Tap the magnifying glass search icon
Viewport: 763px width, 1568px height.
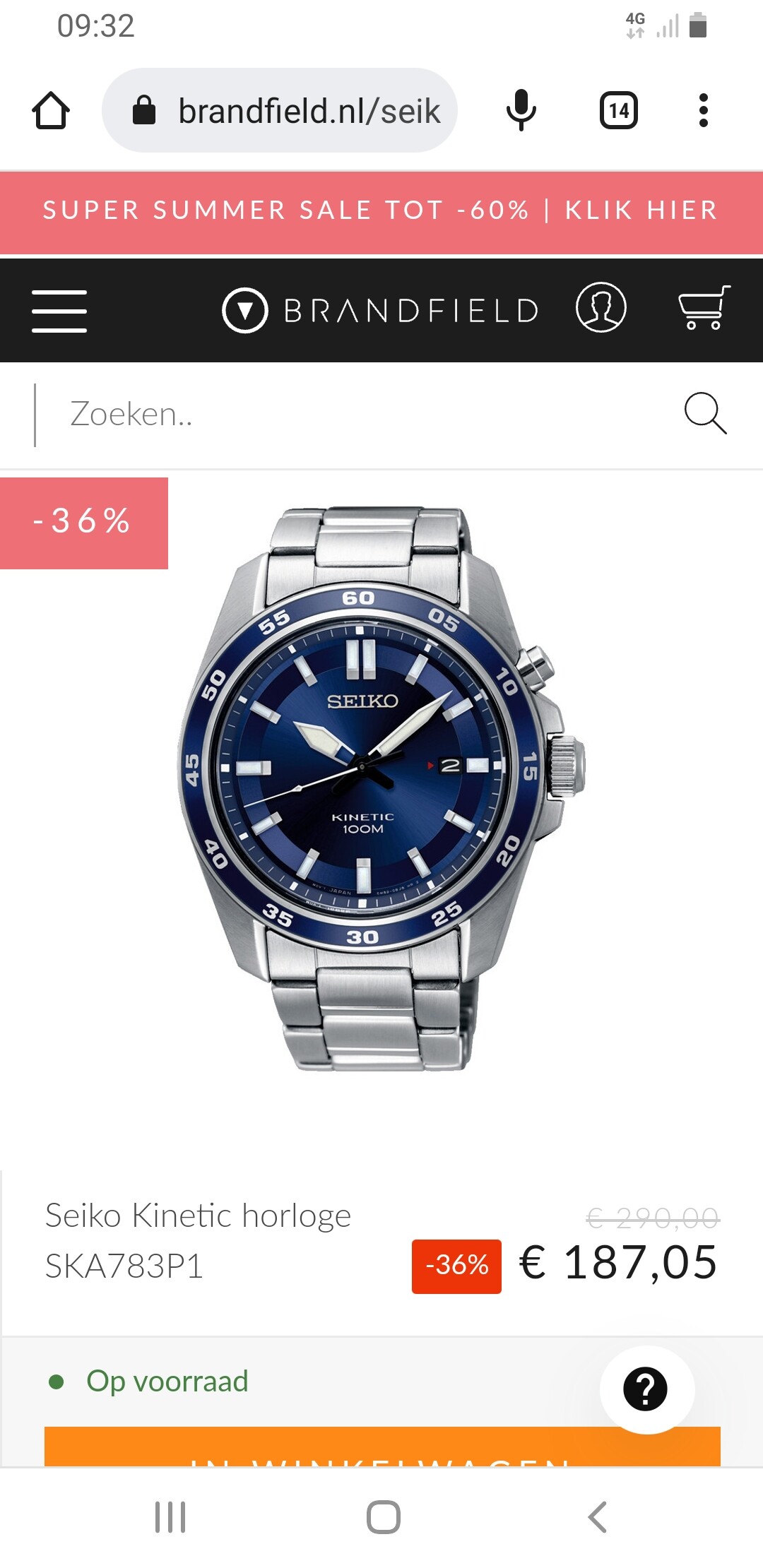705,413
